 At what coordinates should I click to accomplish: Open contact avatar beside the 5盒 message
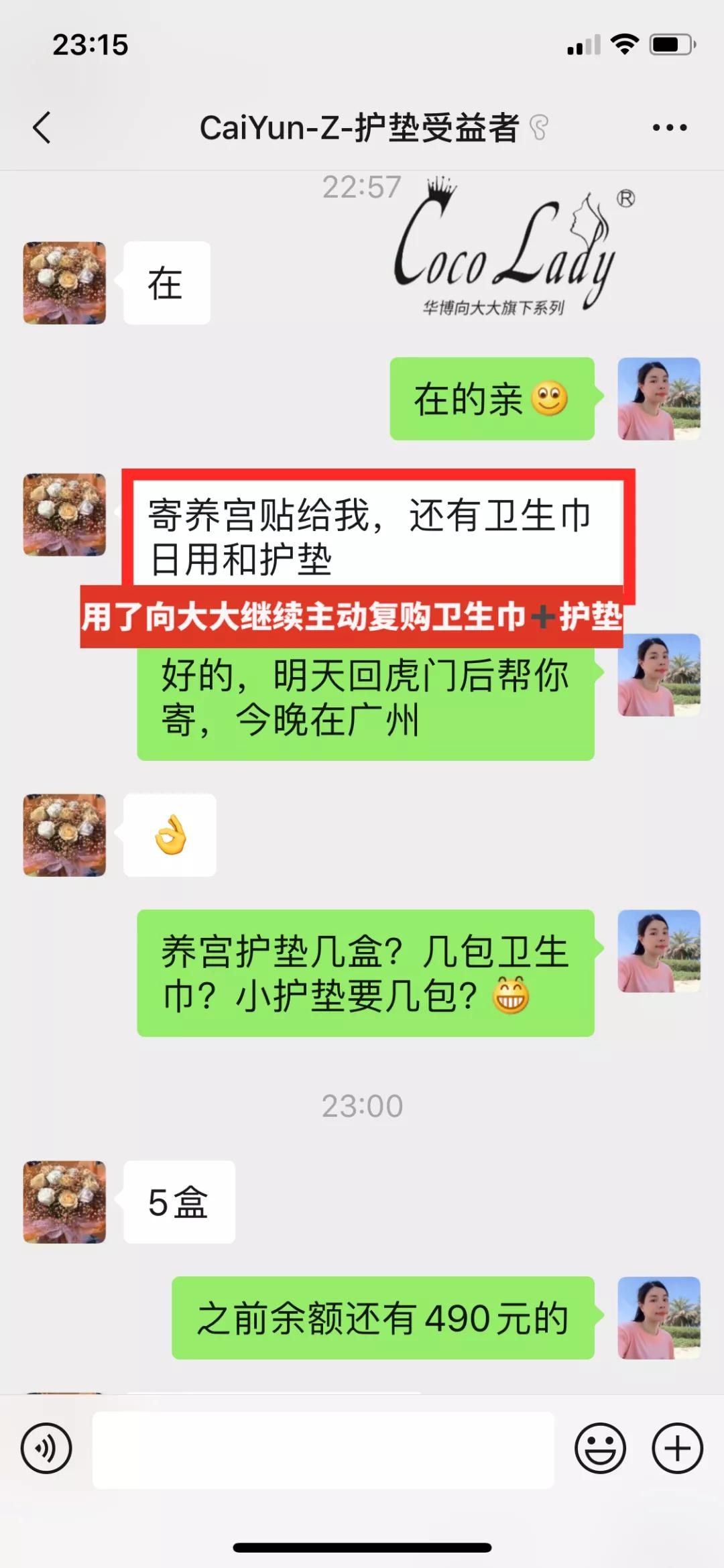(x=64, y=1202)
